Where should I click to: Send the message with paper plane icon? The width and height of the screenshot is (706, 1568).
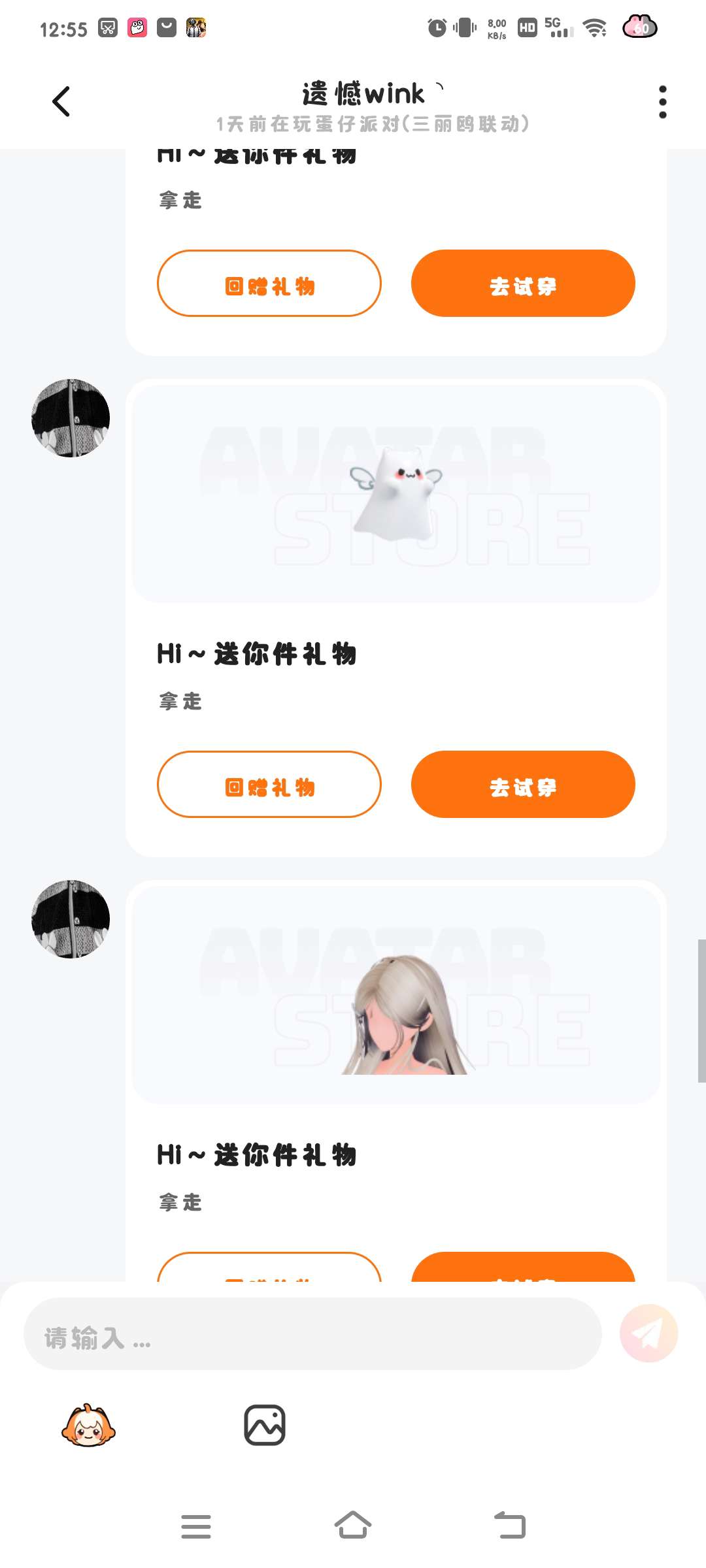point(648,1333)
